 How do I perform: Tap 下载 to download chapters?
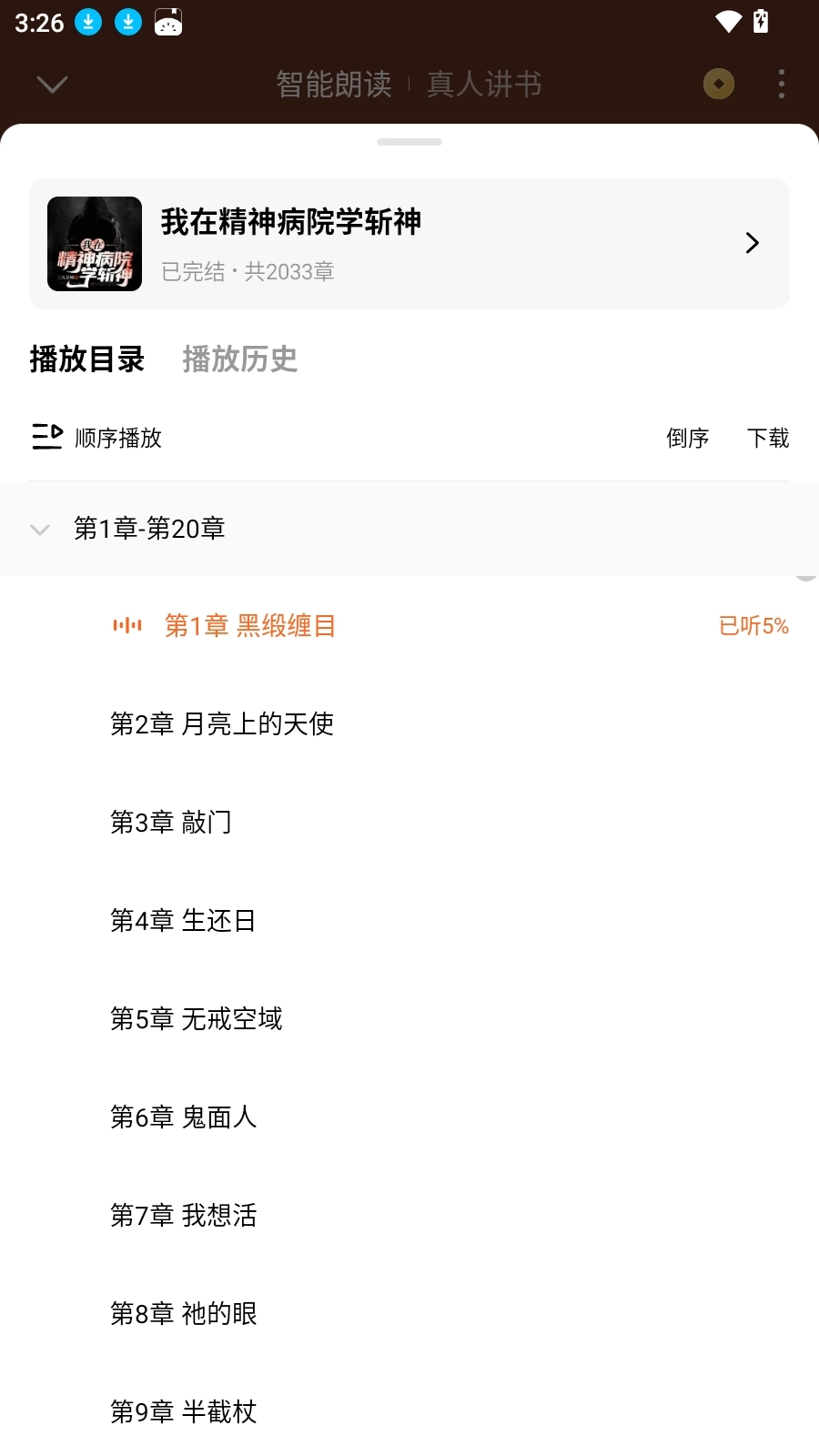tap(767, 438)
